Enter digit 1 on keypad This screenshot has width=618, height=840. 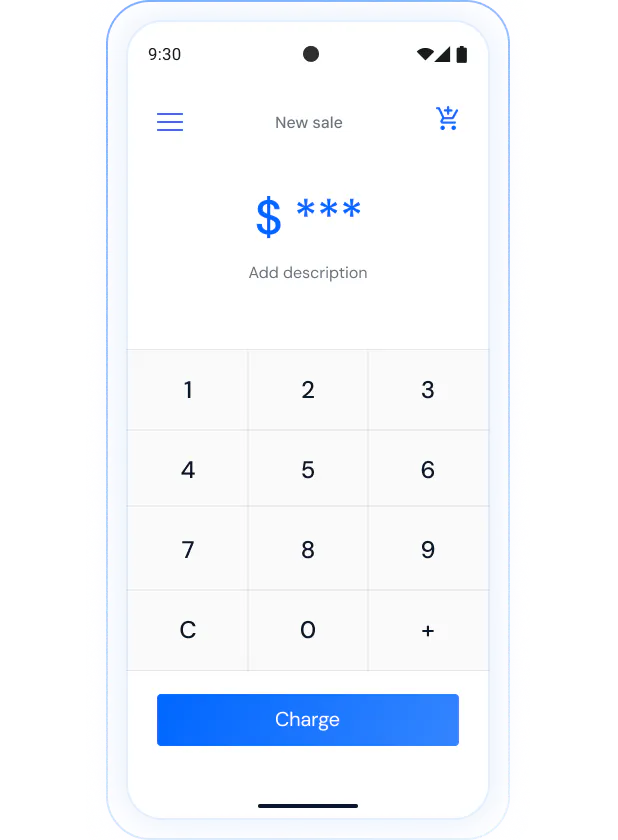[x=188, y=390]
